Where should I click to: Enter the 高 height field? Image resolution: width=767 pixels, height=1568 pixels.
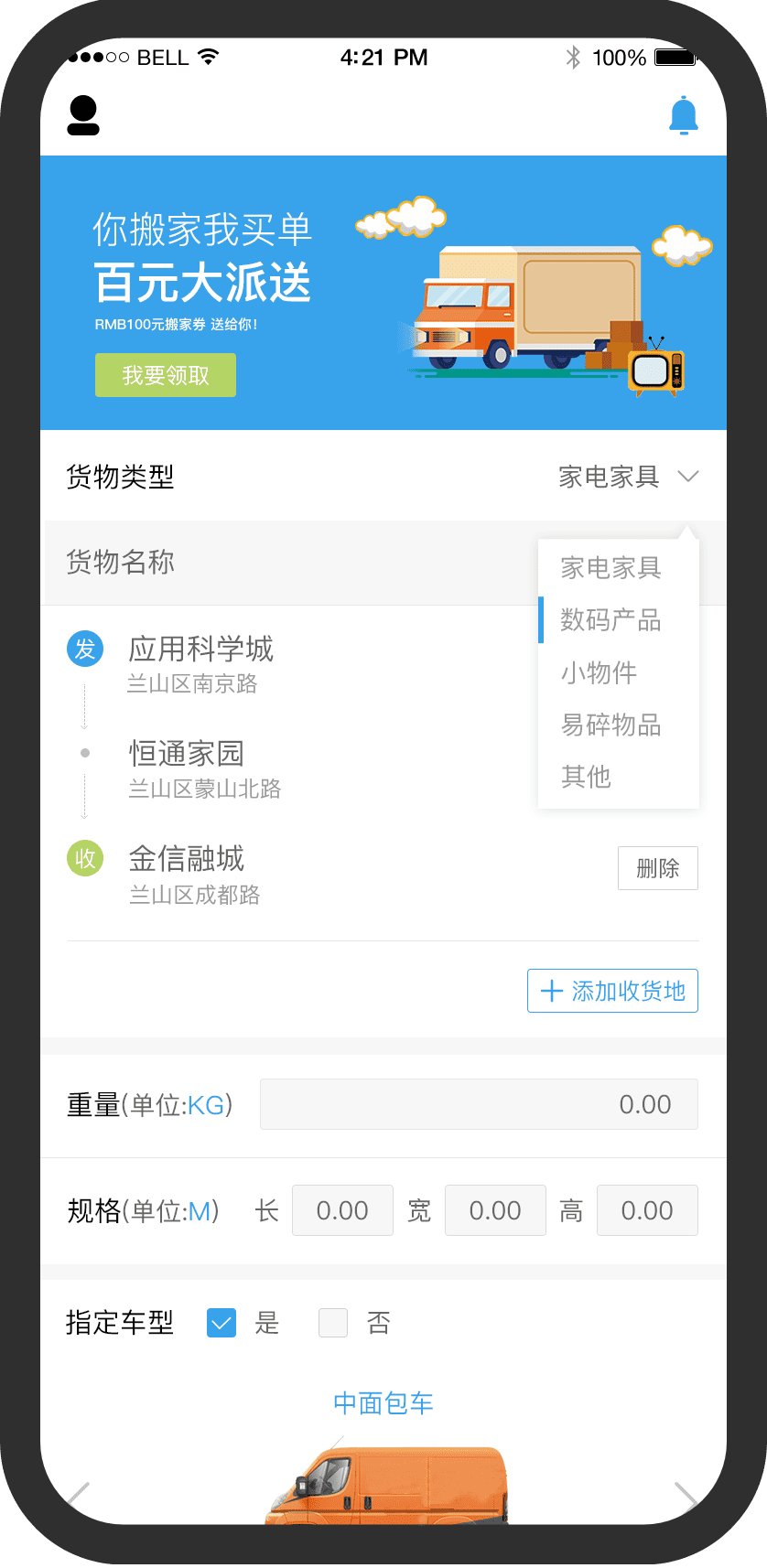click(647, 1210)
